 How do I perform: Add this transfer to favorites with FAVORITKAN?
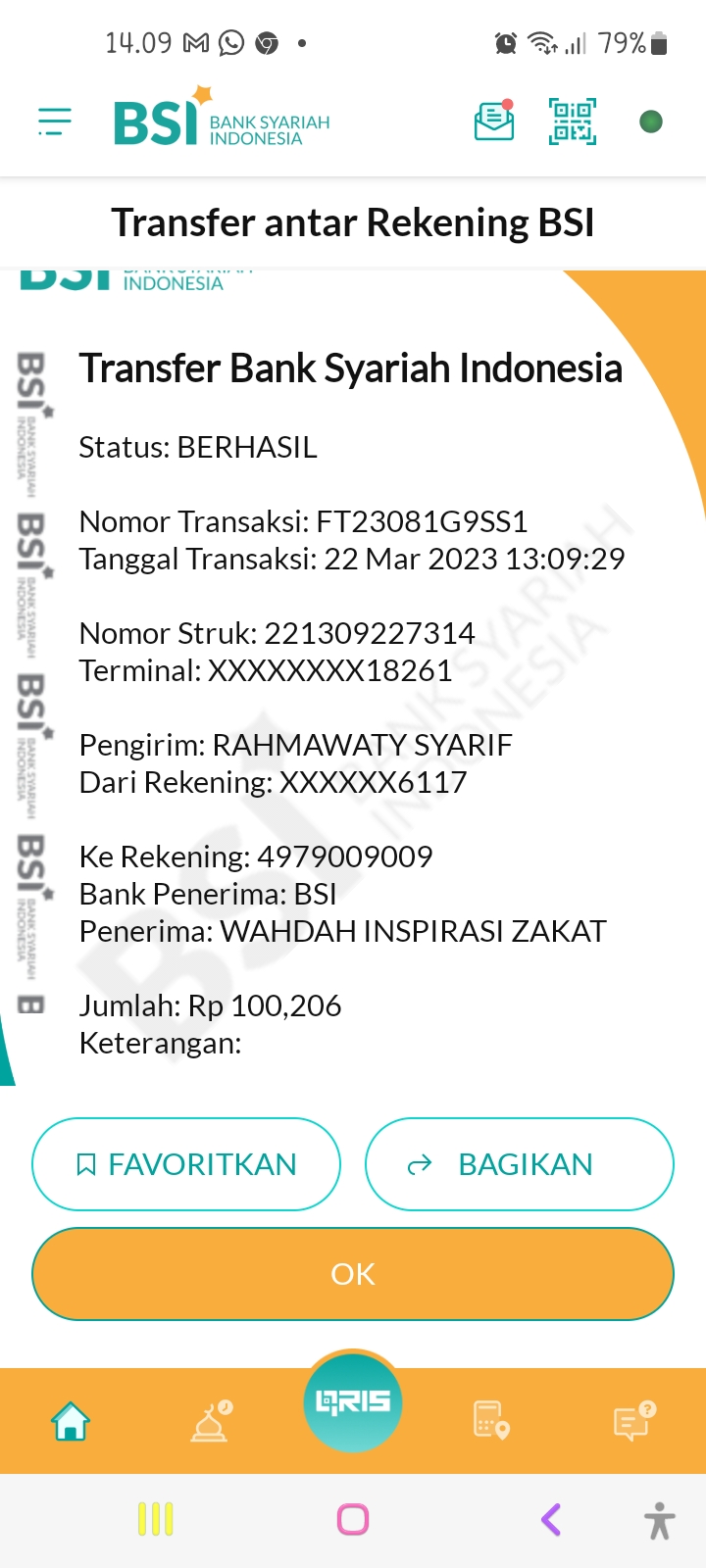(186, 1164)
